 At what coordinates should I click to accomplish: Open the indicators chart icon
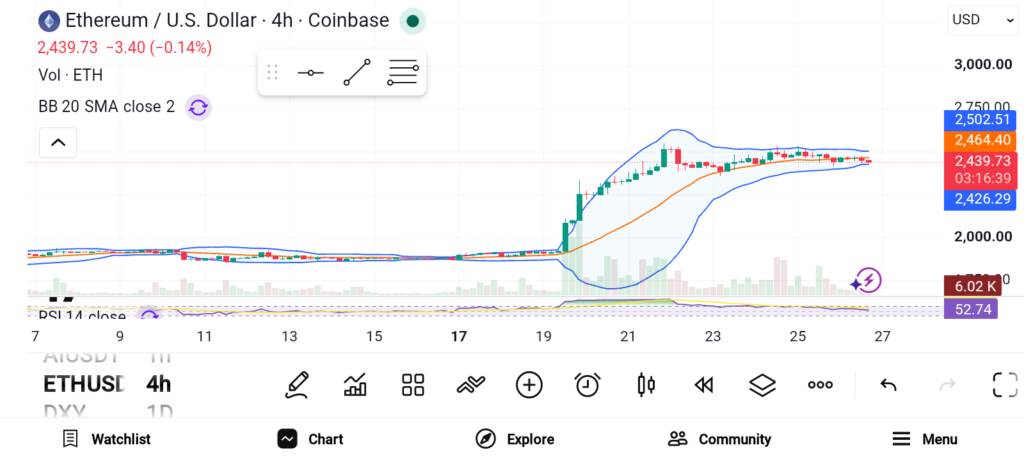coord(355,385)
